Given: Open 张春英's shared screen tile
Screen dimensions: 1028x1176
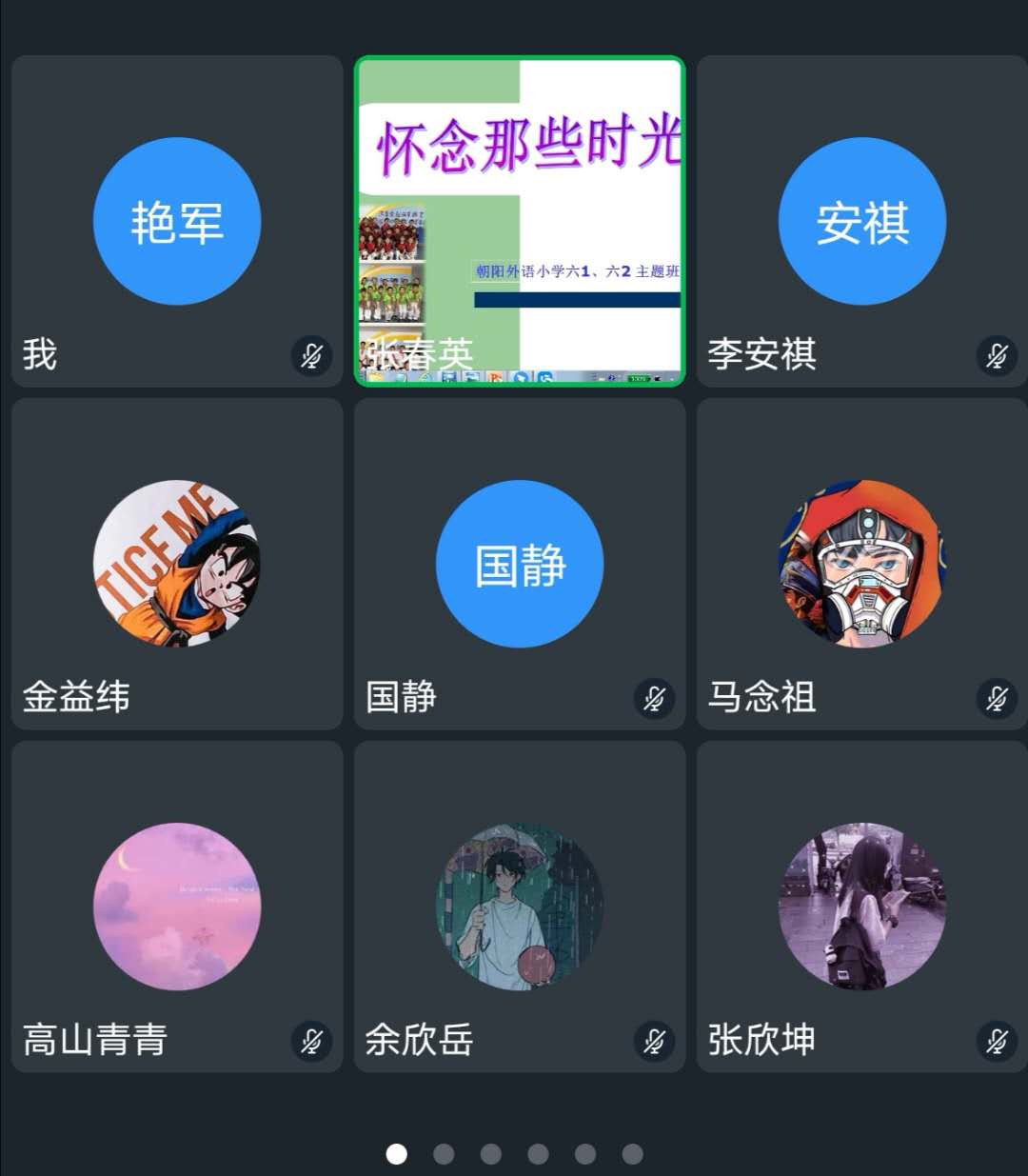Looking at the screenshot, I should tap(520, 221).
